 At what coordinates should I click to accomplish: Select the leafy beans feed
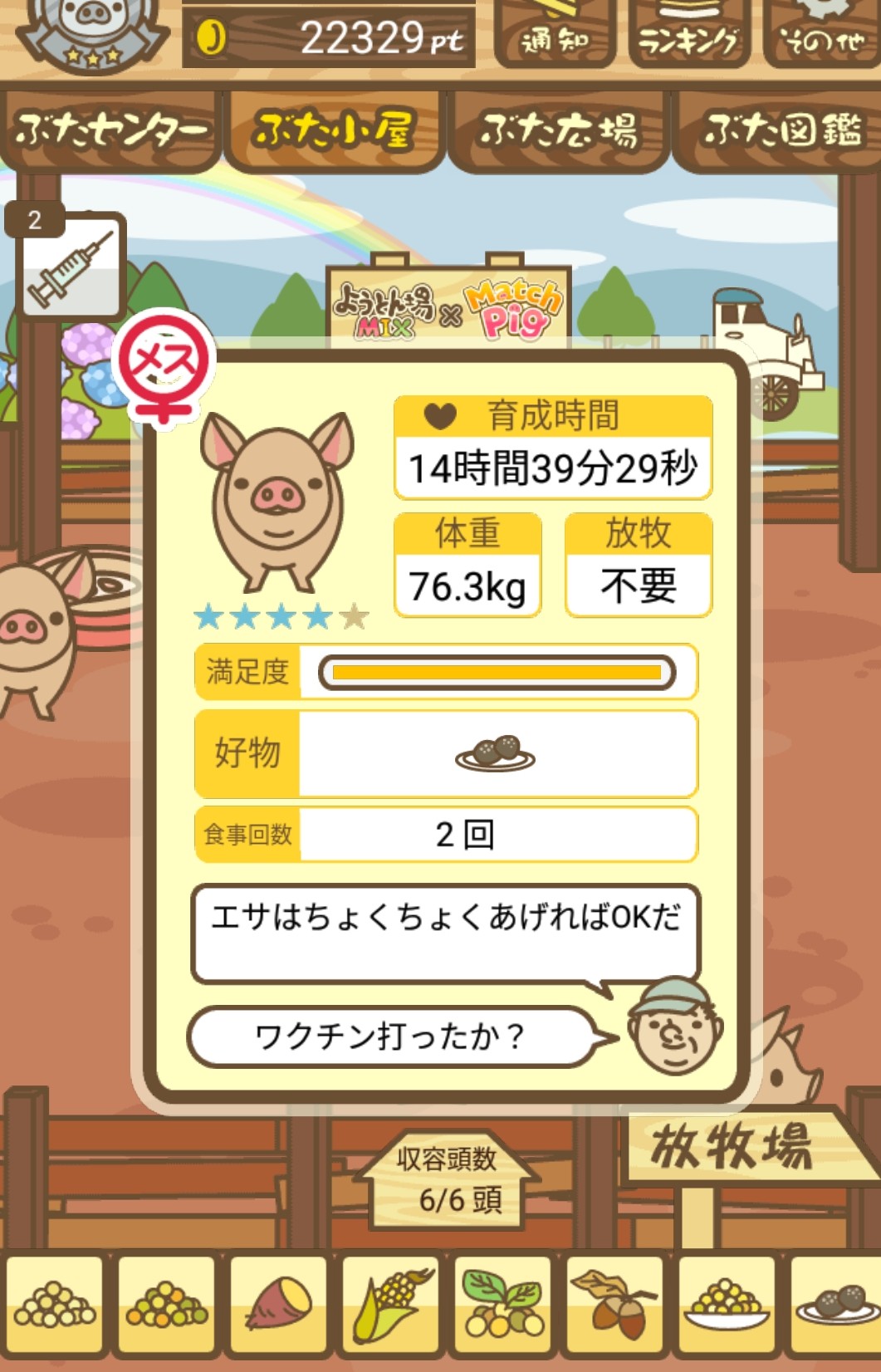(502, 1306)
